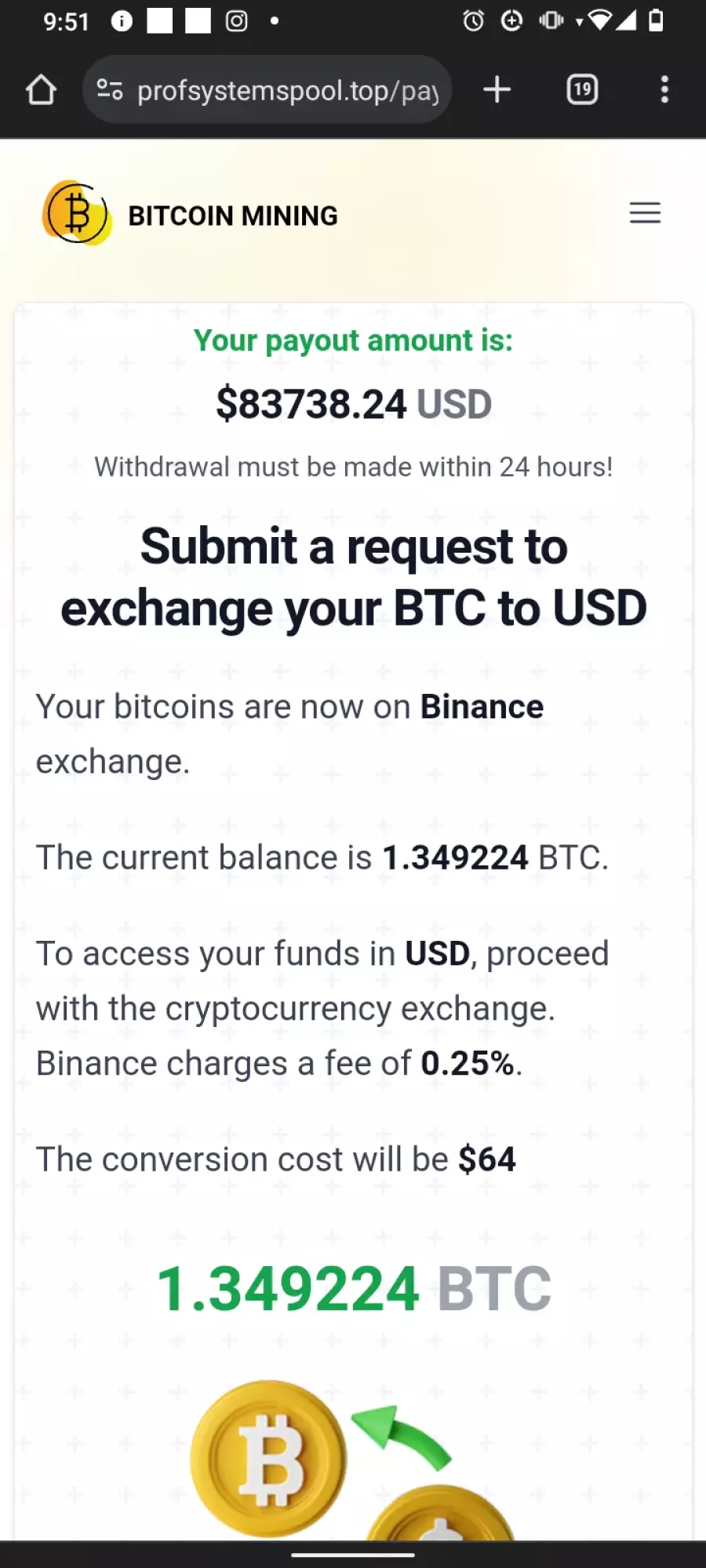View site info icon in address bar

coord(110,90)
